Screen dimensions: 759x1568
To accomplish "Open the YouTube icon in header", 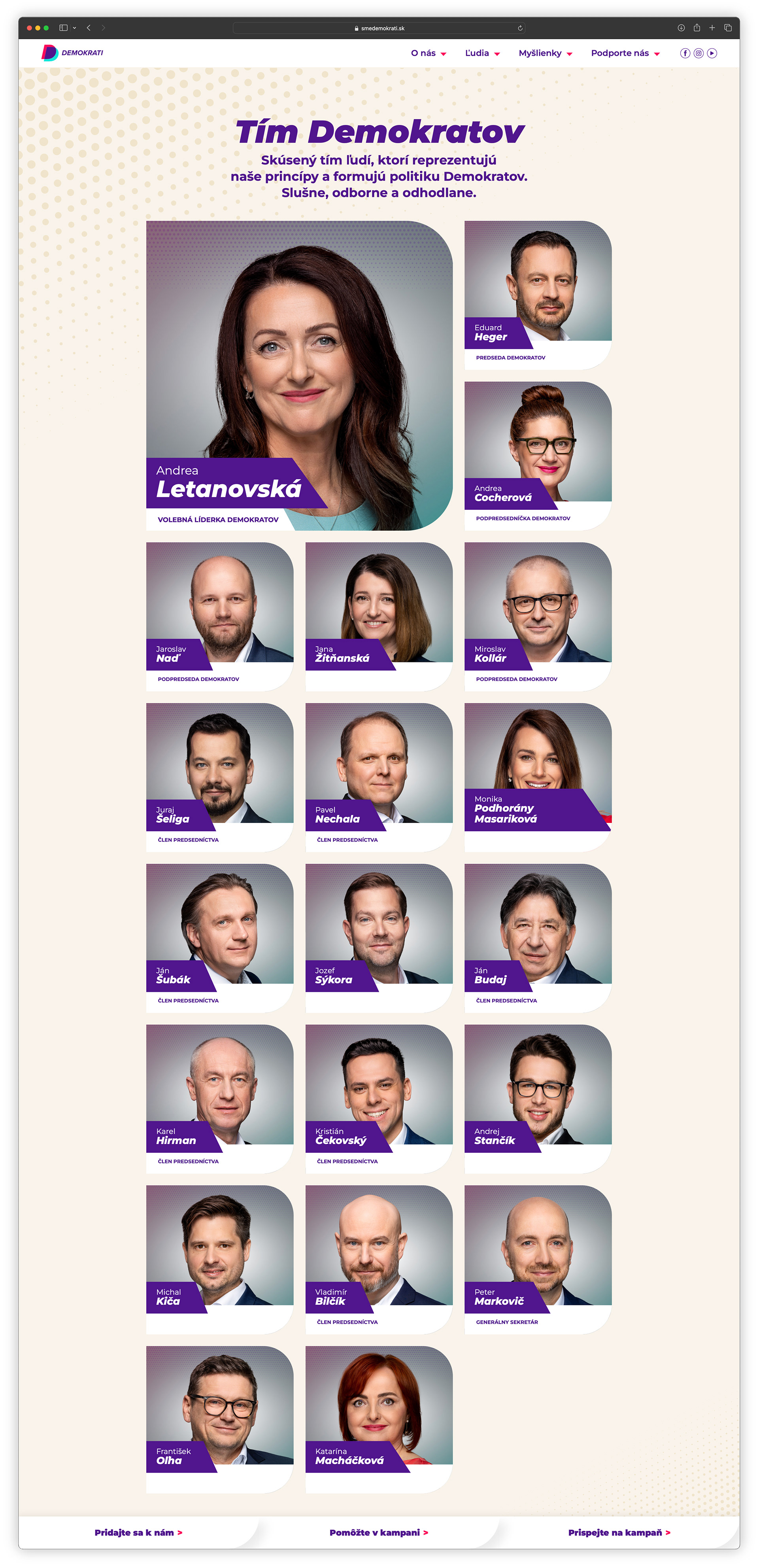I will click(712, 53).
